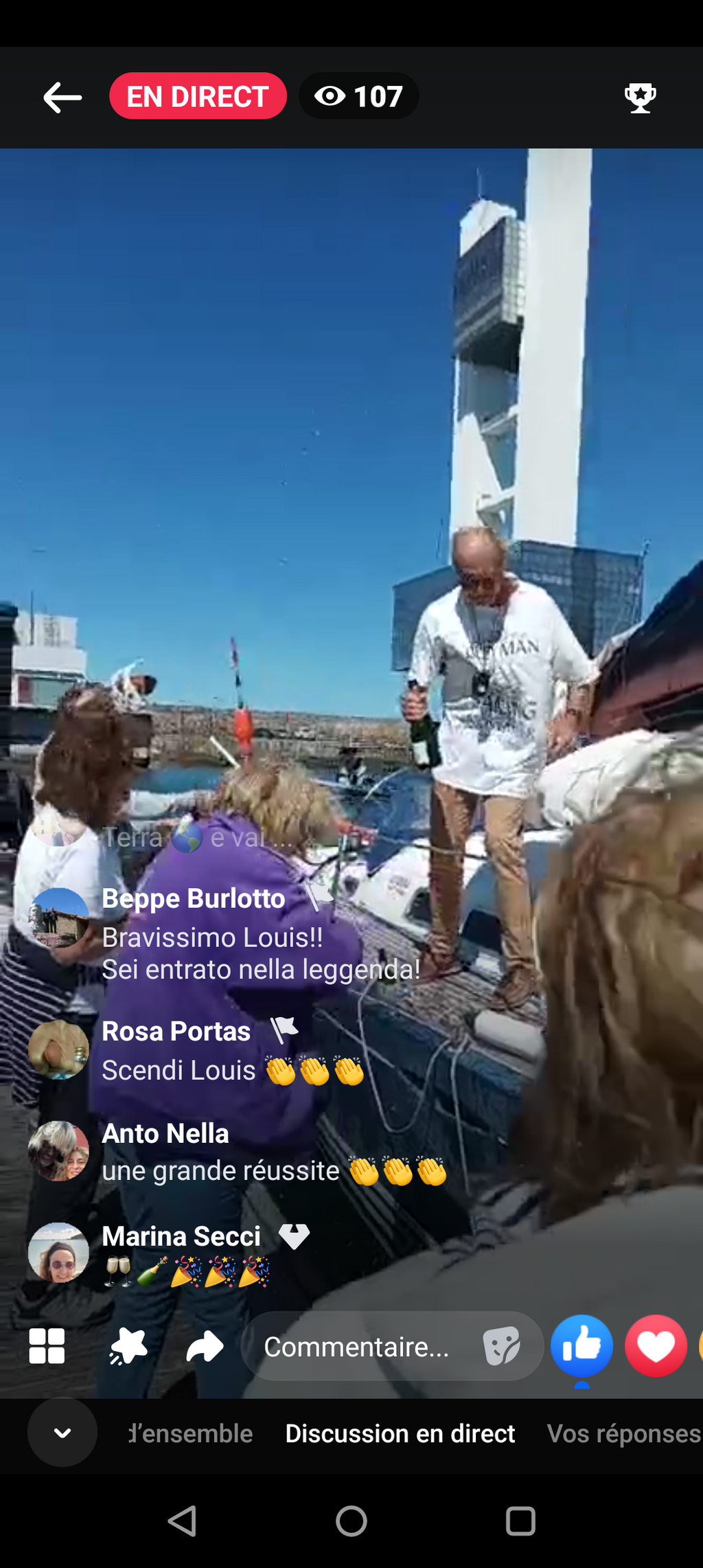Image resolution: width=703 pixels, height=1568 pixels.
Task: Share this live video
Action: click(205, 1346)
